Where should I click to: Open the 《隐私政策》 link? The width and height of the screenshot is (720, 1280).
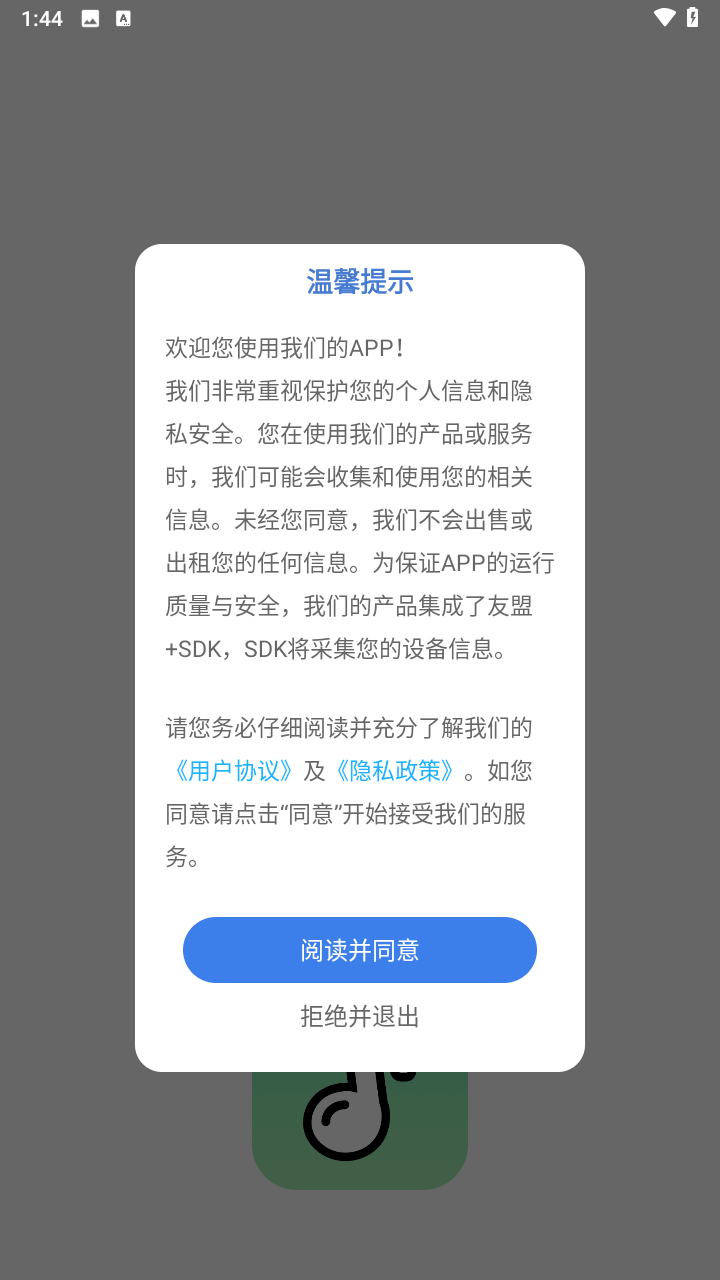[x=394, y=771]
